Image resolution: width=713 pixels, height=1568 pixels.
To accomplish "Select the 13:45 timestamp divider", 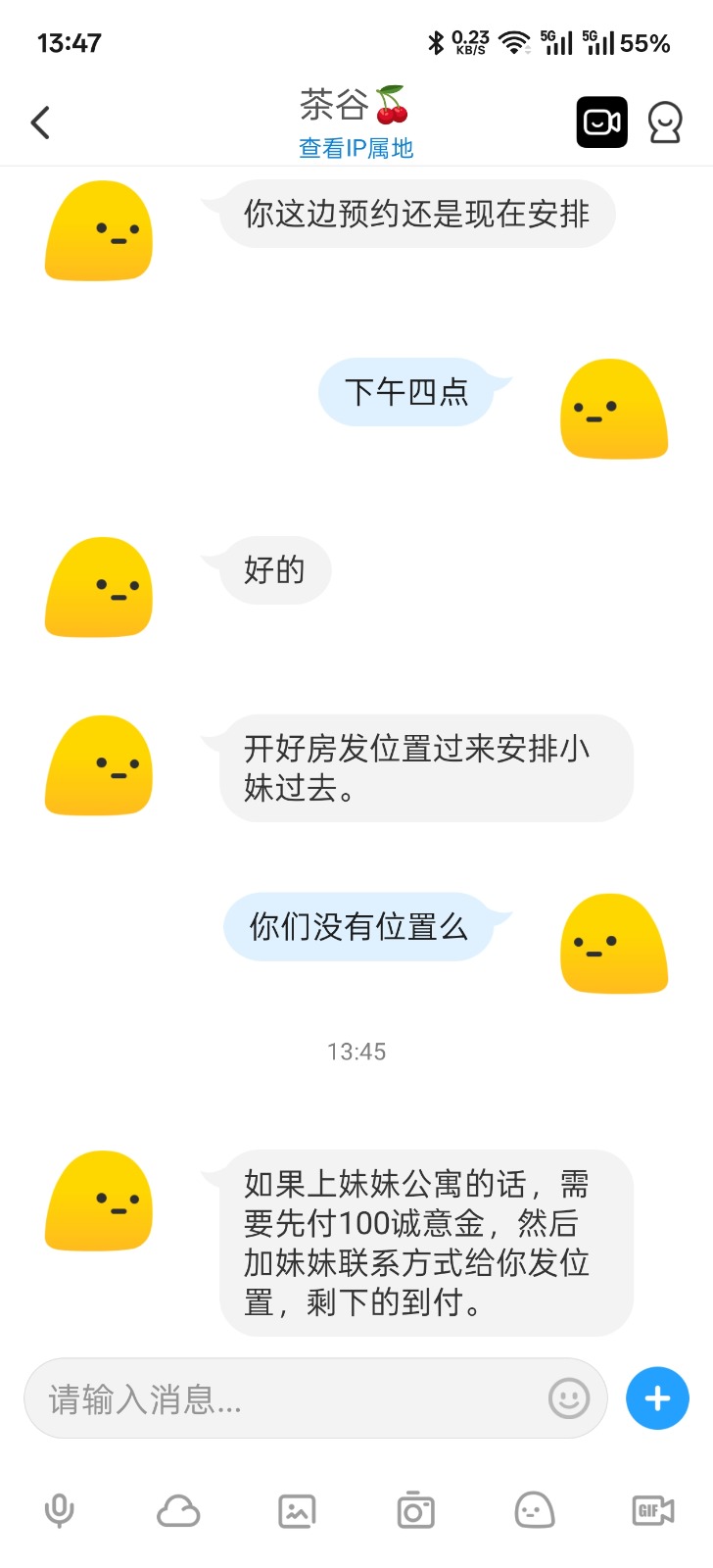I will coord(356,1052).
